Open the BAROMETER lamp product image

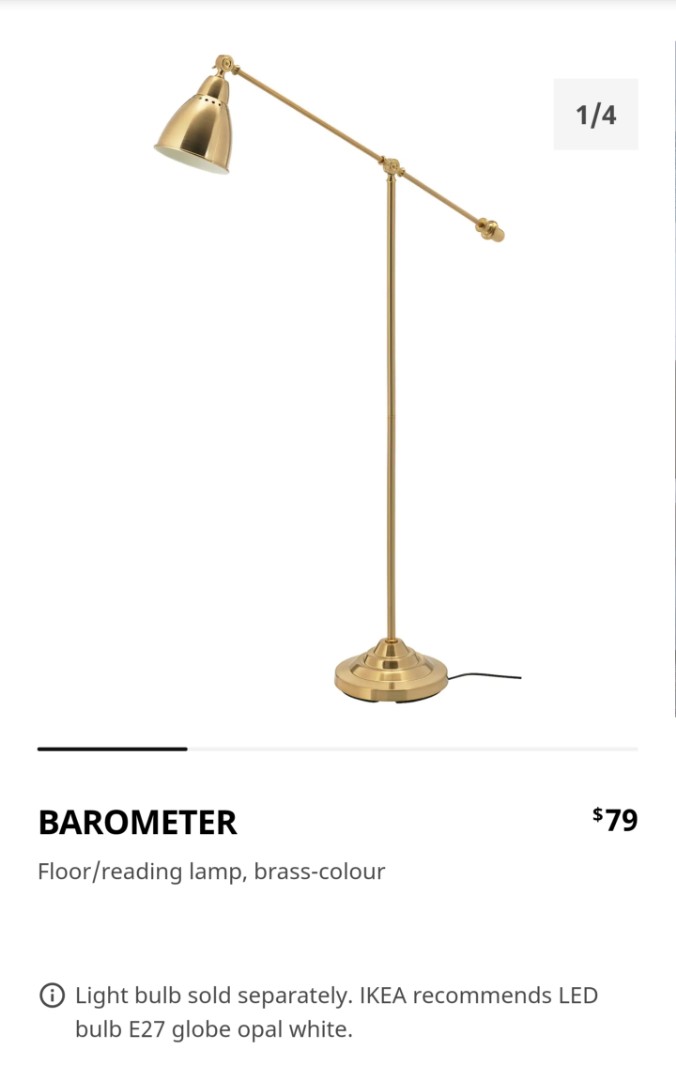pyautogui.click(x=338, y=380)
